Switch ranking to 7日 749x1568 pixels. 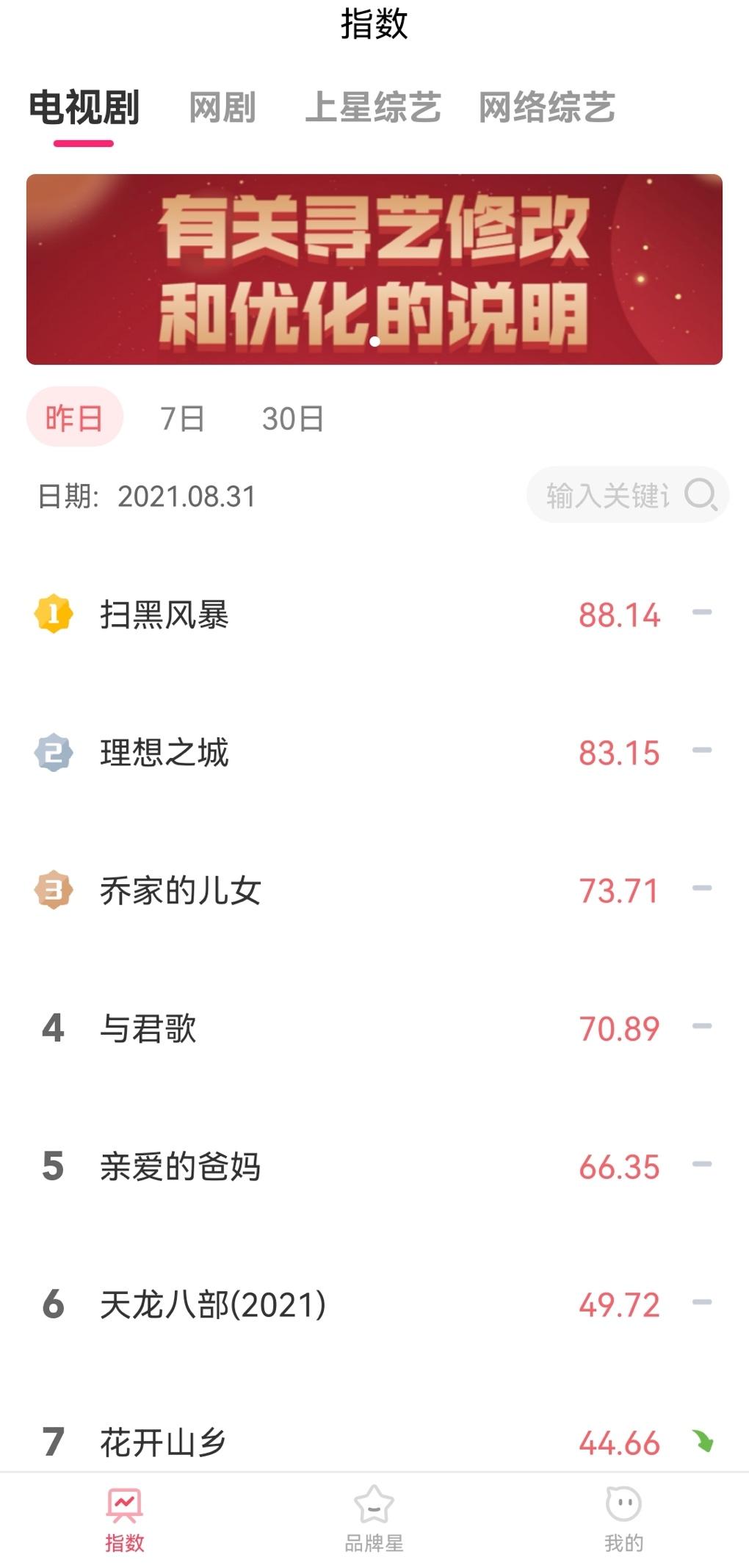(182, 419)
